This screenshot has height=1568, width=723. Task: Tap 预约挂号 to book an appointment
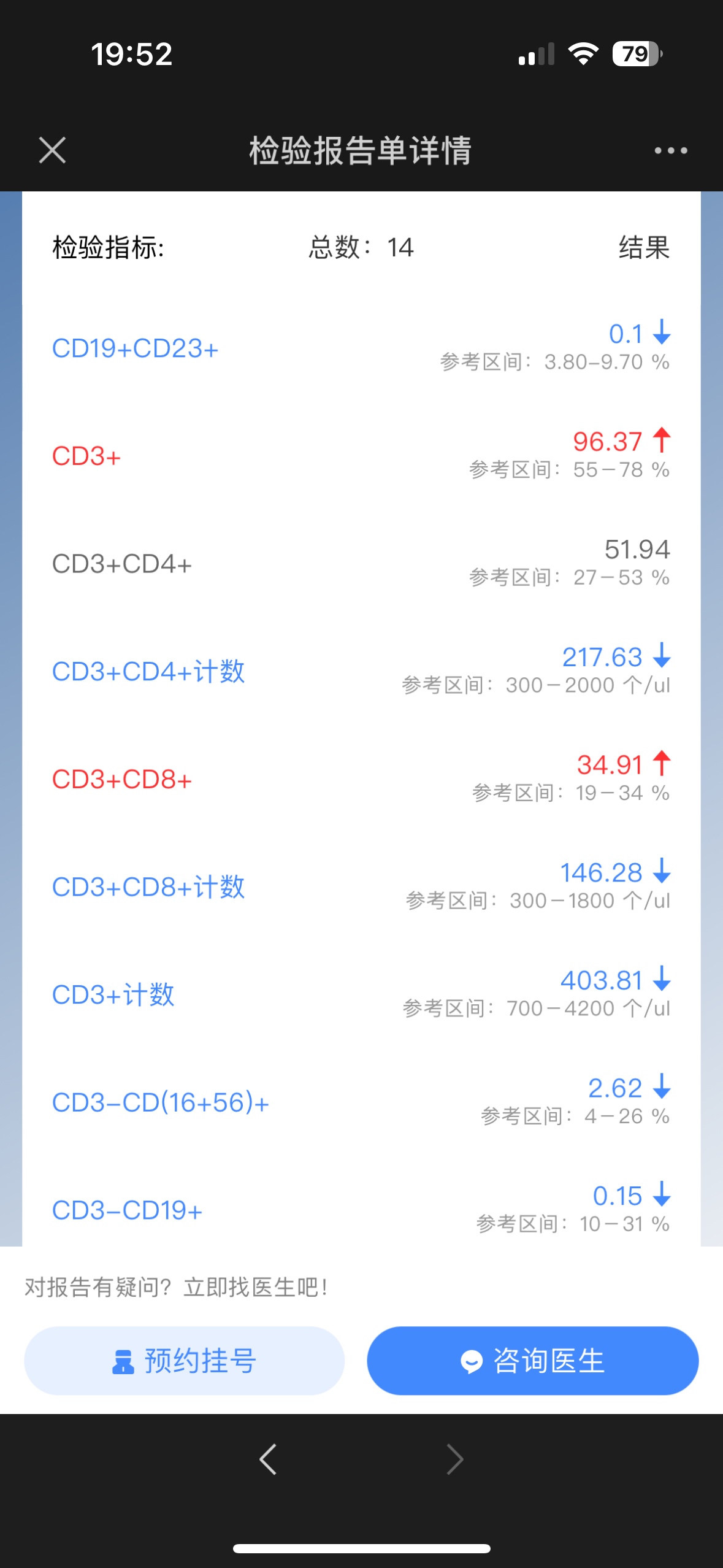[x=184, y=1361]
